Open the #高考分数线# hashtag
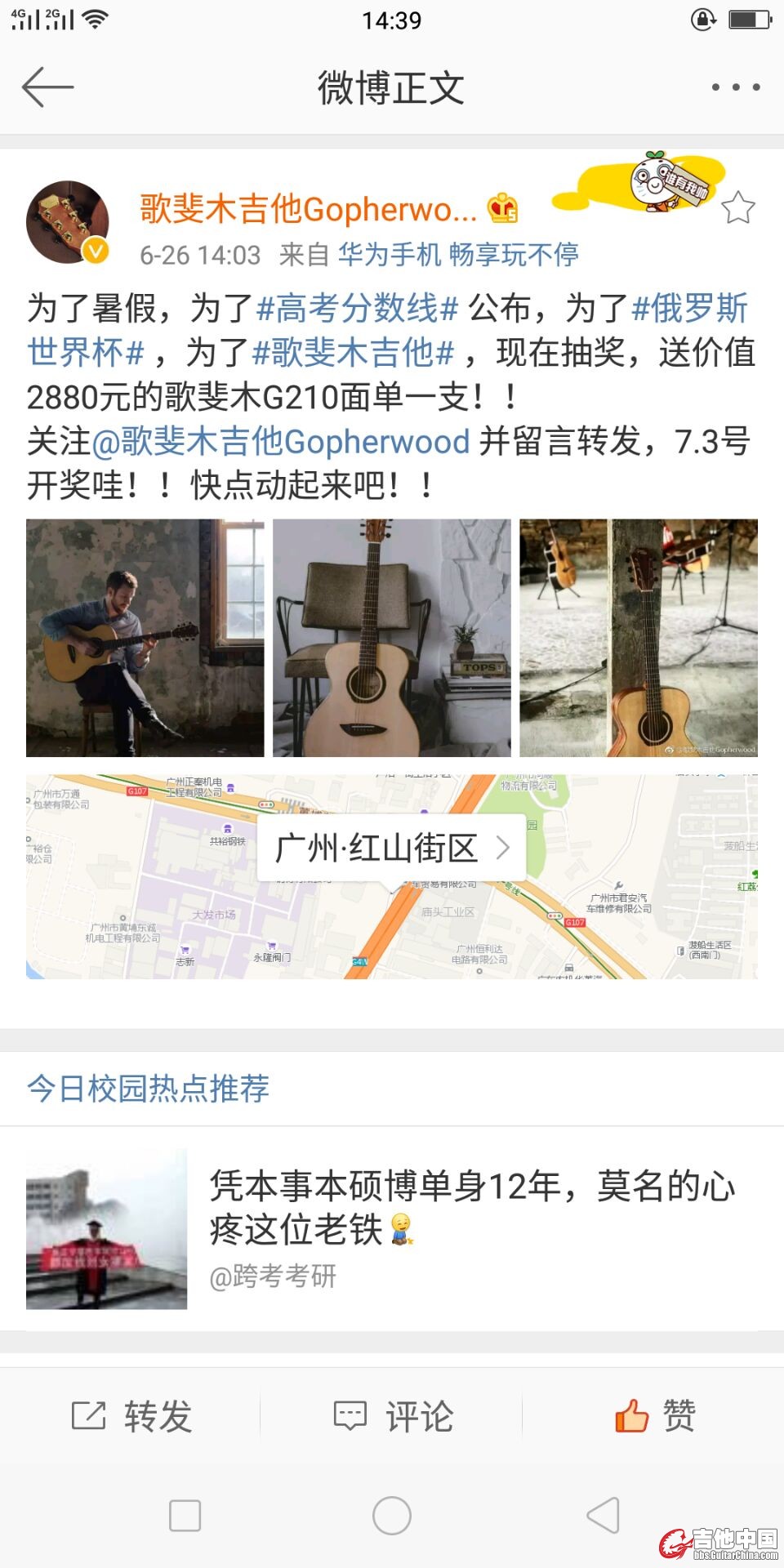Viewport: 784px width, 1568px height. pos(358,309)
